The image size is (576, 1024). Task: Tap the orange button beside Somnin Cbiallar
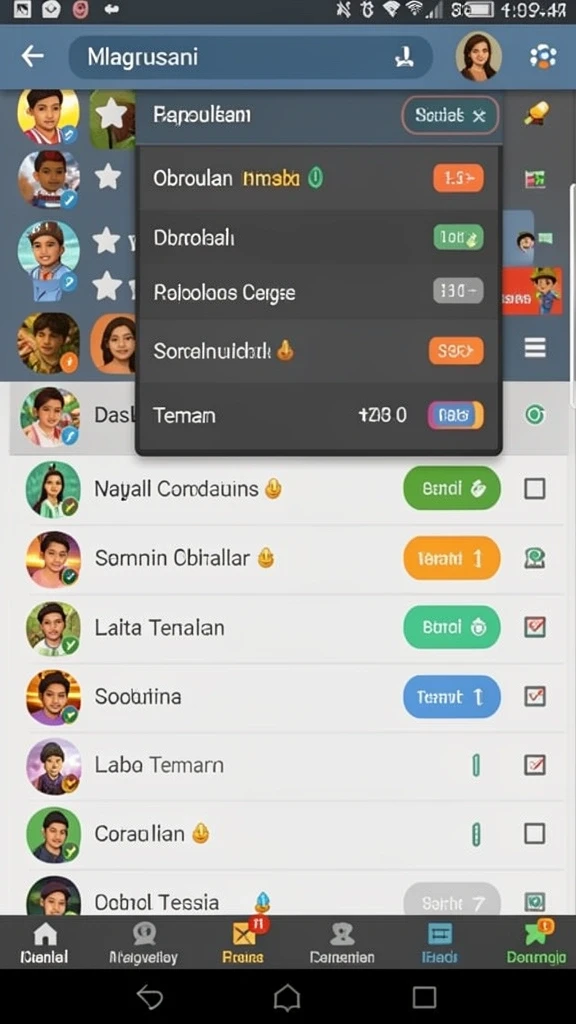tap(452, 558)
